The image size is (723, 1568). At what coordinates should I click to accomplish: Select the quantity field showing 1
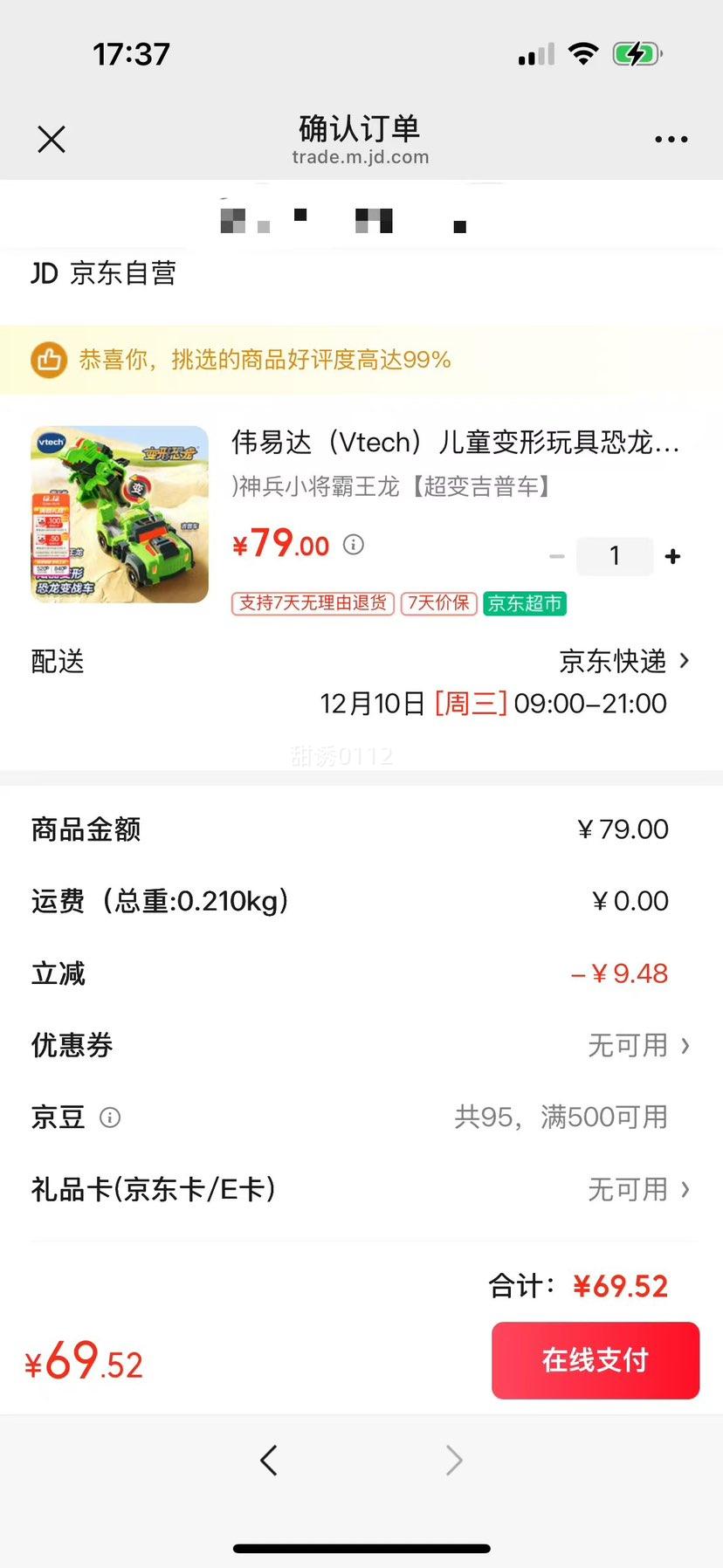(615, 556)
